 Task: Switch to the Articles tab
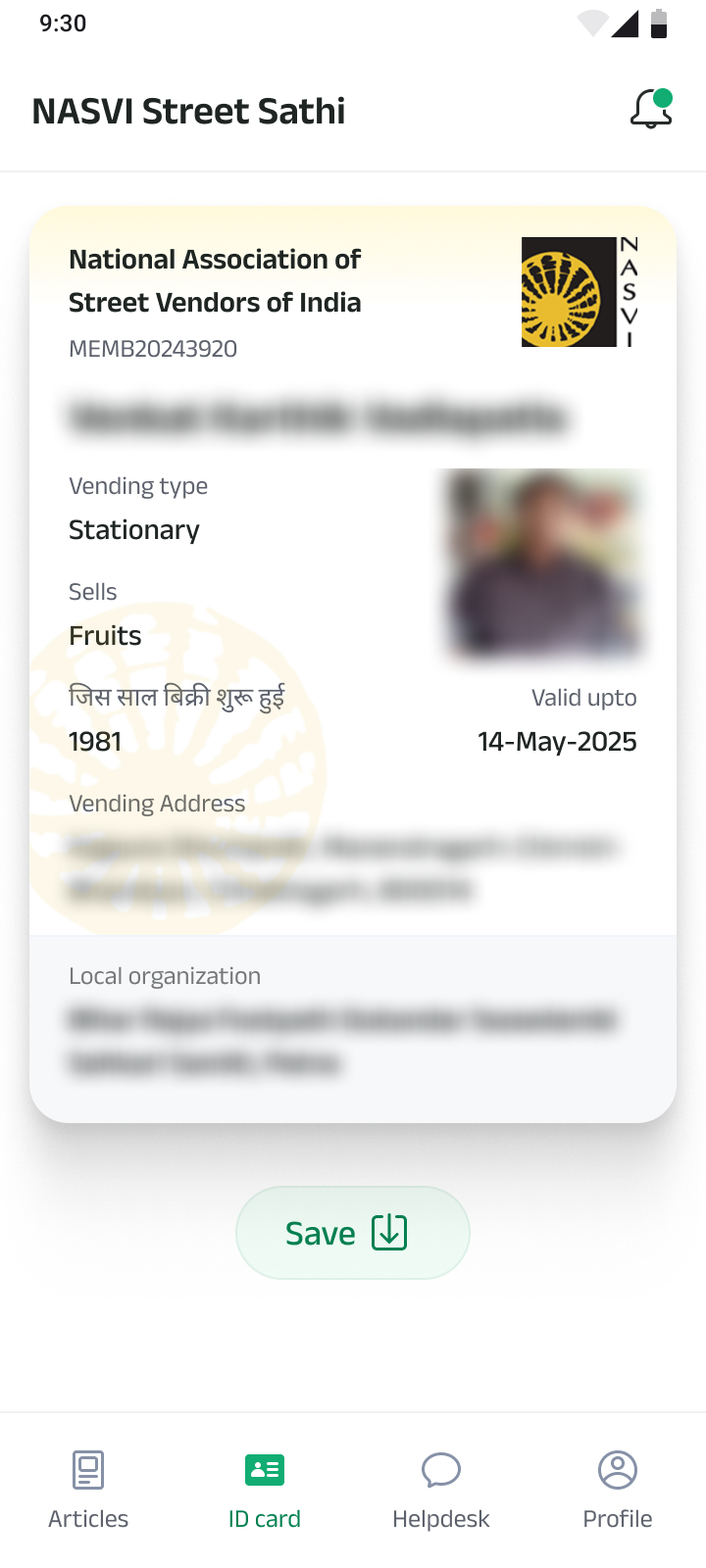88,1490
